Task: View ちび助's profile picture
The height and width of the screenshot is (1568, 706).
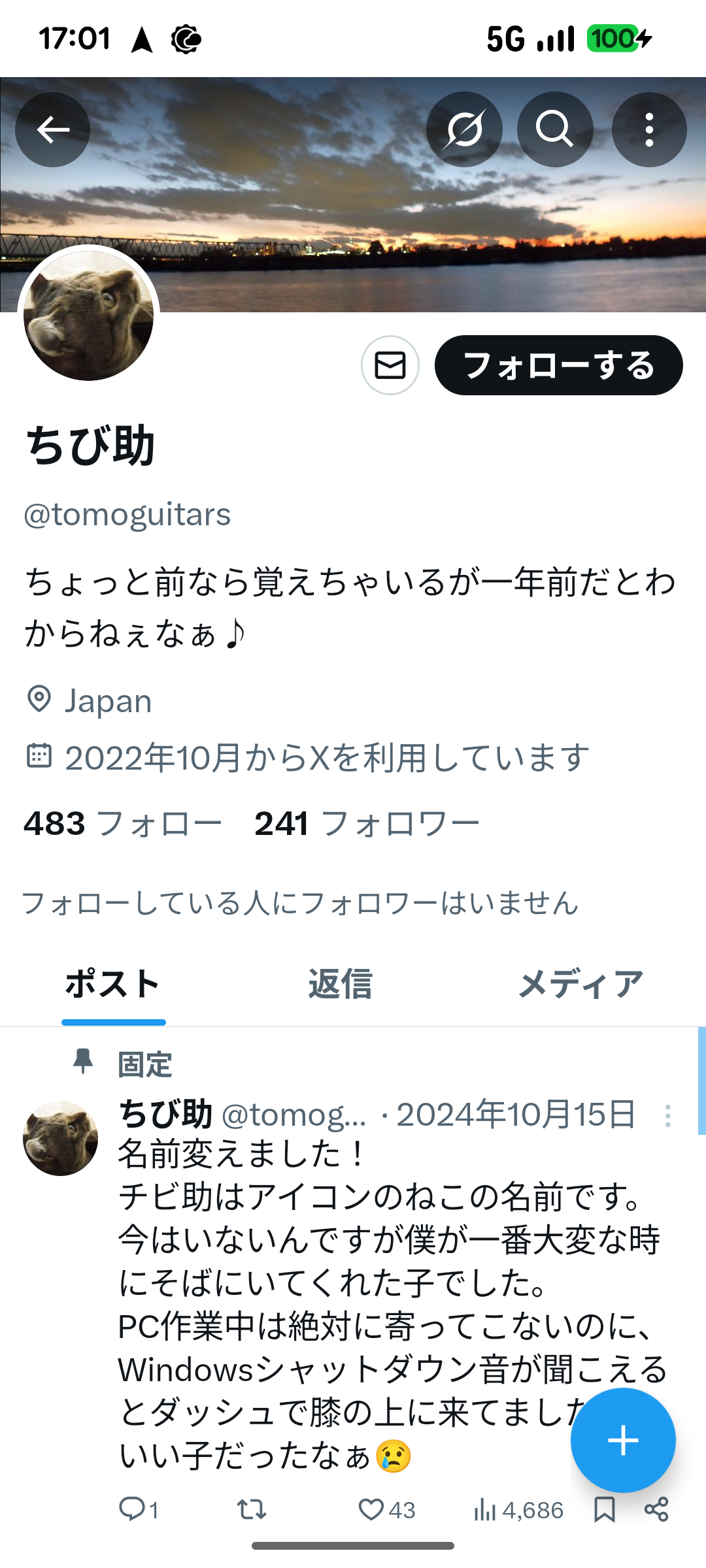Action: pyautogui.click(x=88, y=316)
